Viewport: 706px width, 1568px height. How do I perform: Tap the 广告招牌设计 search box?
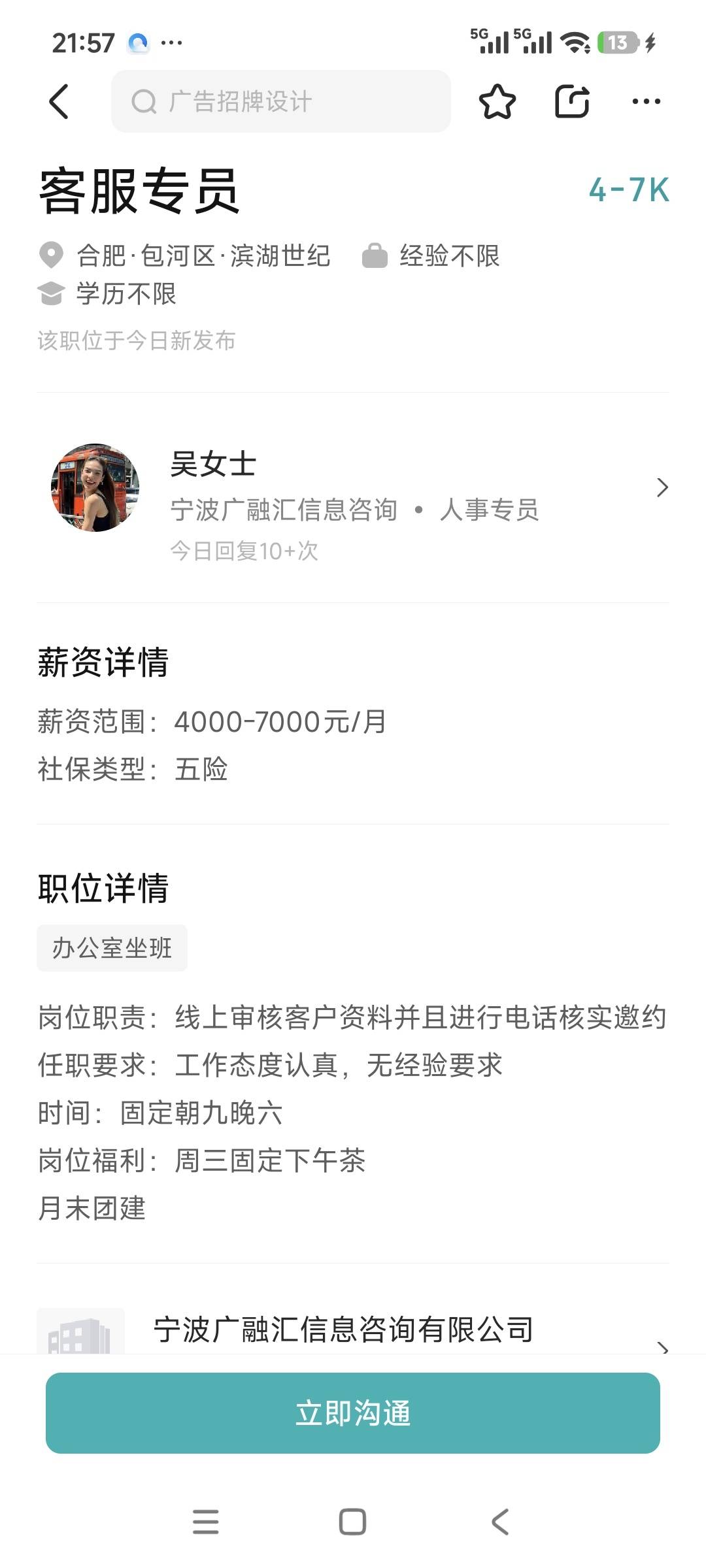(x=281, y=102)
